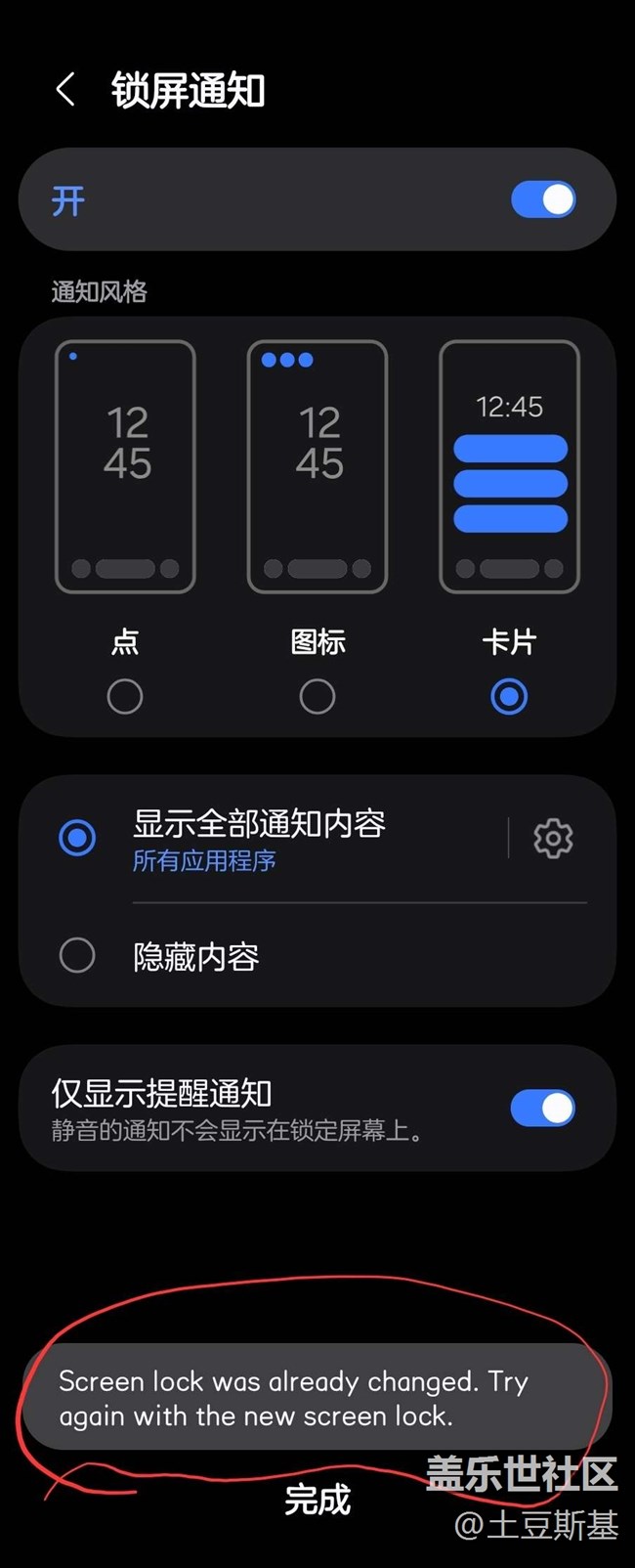The image size is (635, 1568).
Task: Select the 点 notification style
Action: point(125,696)
